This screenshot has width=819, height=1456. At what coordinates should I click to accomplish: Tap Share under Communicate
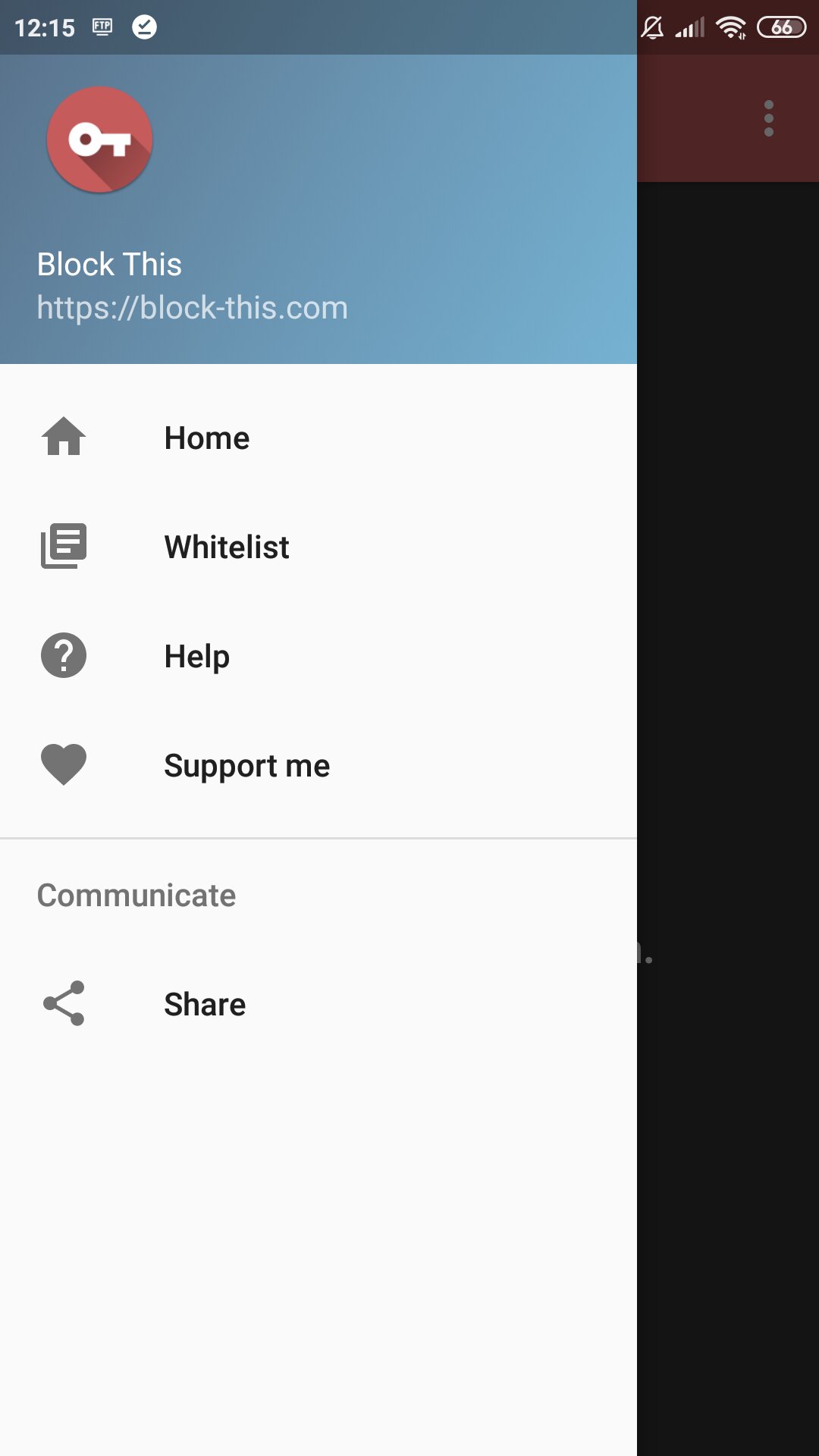point(318,1004)
